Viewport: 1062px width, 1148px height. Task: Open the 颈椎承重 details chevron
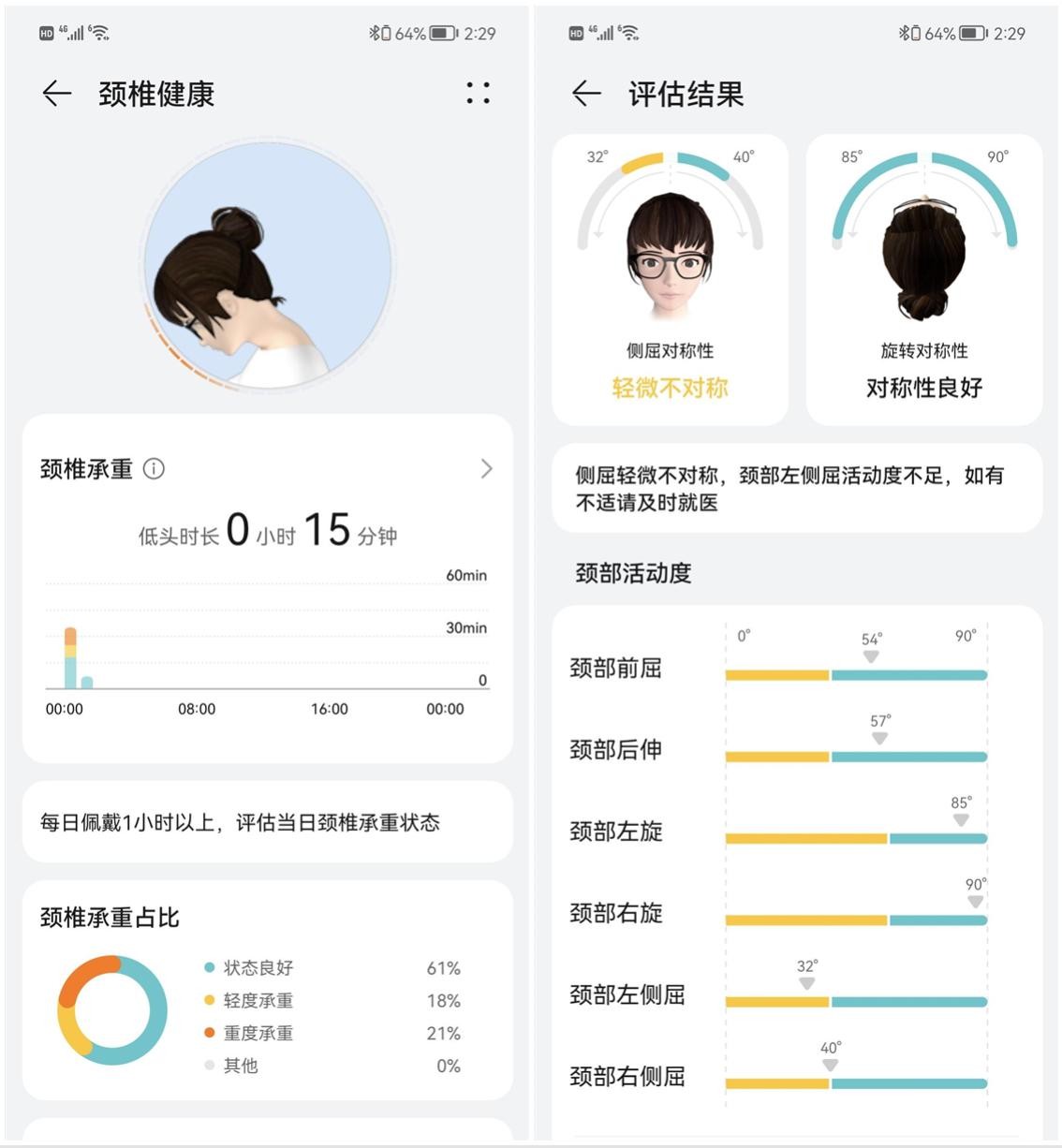[486, 469]
